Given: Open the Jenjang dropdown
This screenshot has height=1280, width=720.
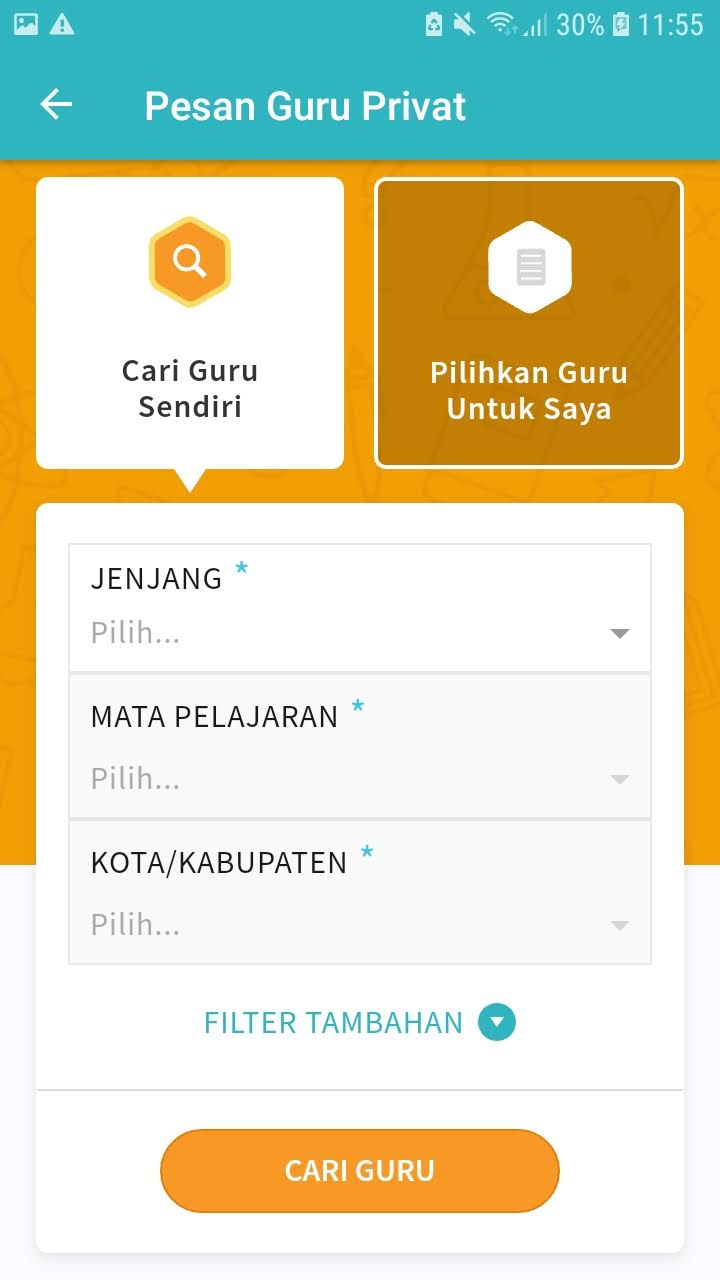Looking at the screenshot, I should tap(360, 608).
